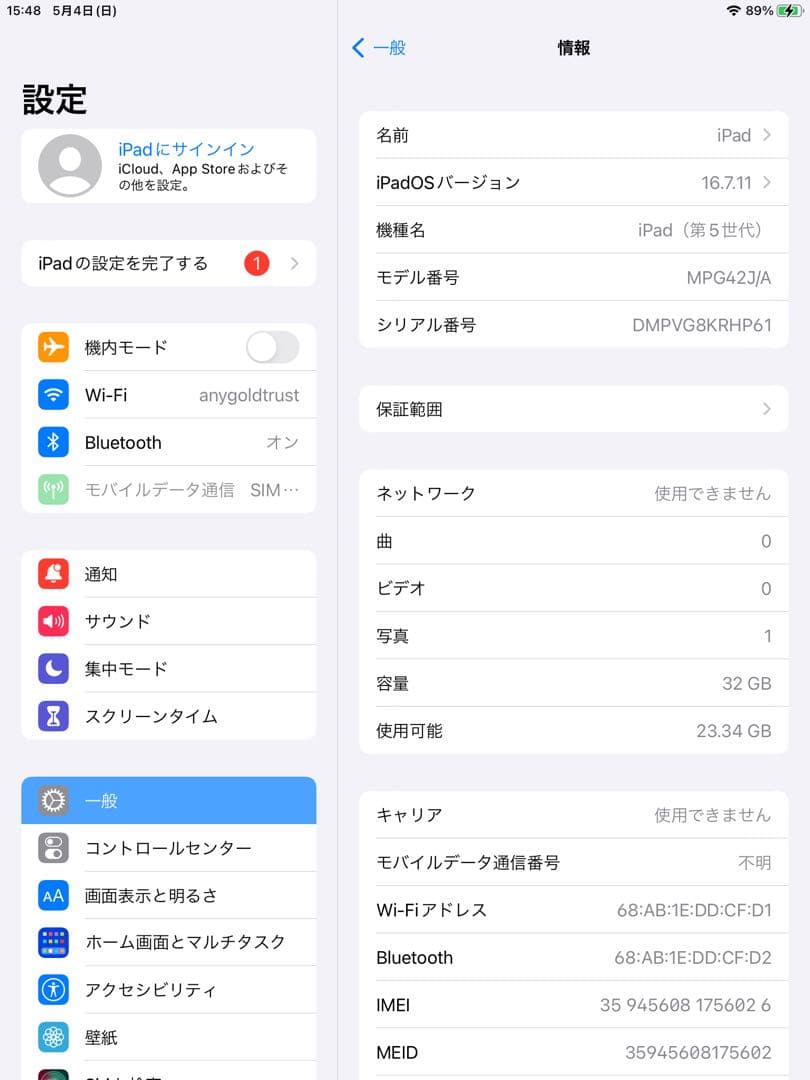Open the 名前 (Name) row to edit
Image resolution: width=810 pixels, height=1080 pixels.
point(573,135)
